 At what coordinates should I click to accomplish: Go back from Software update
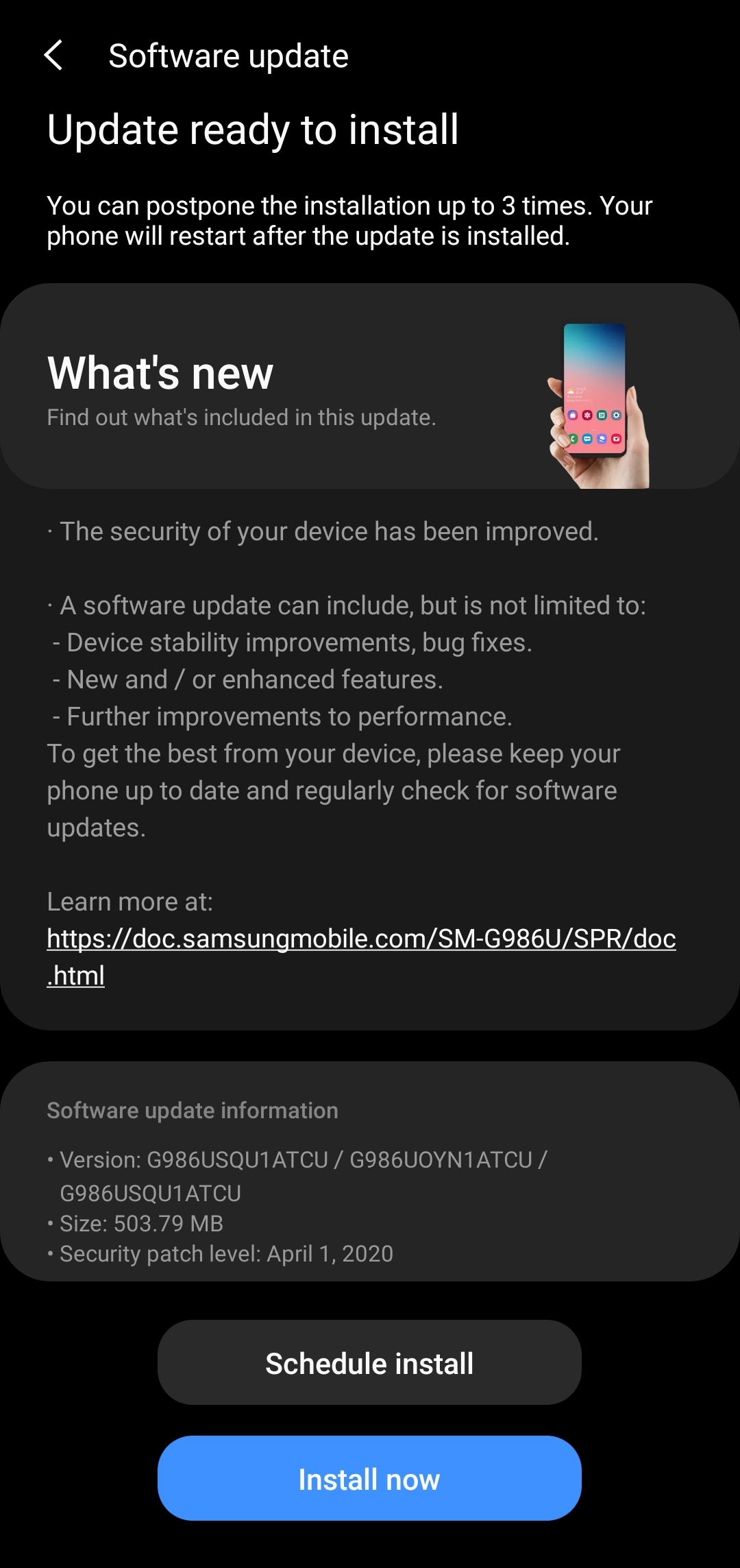[53, 56]
